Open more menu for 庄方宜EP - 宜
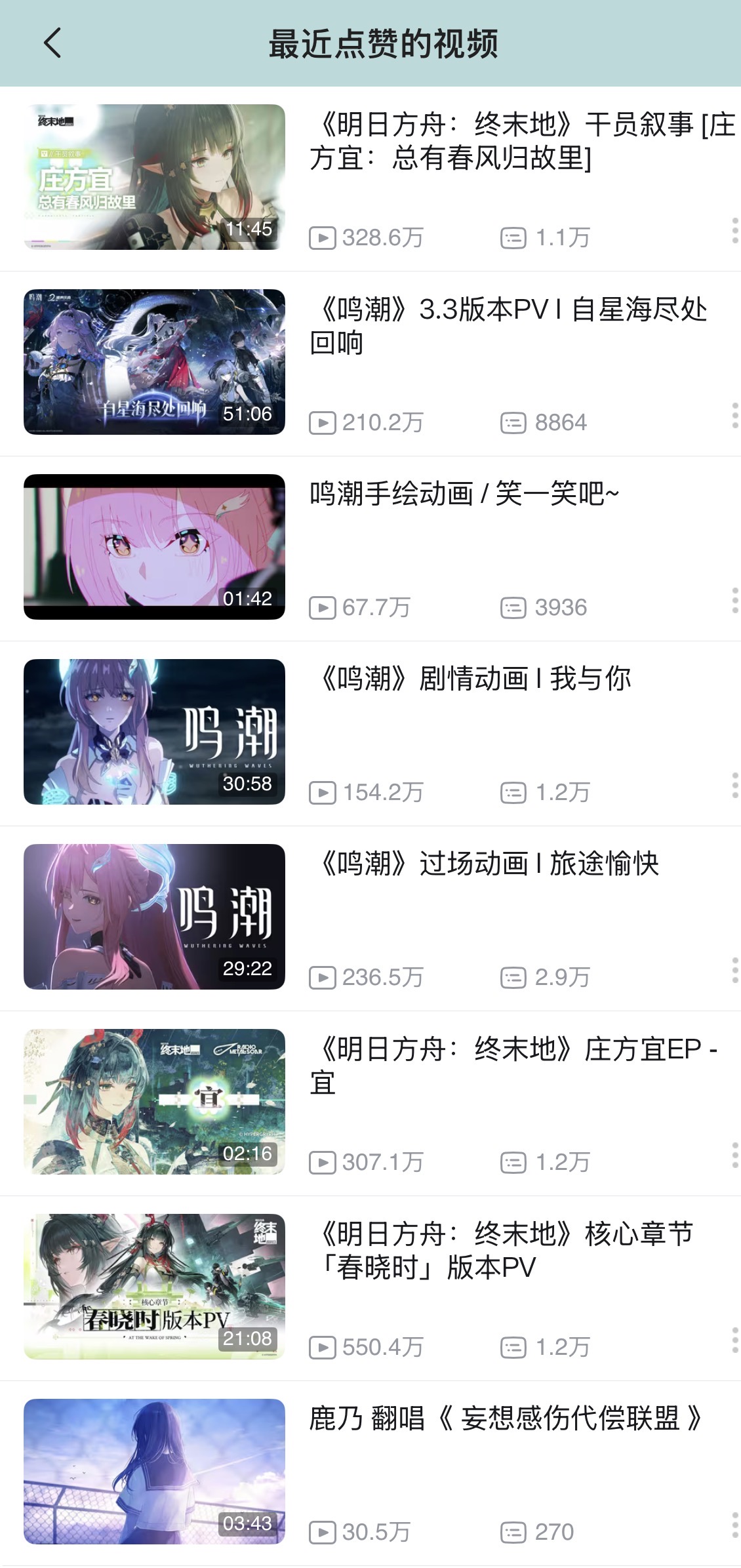Image resolution: width=741 pixels, height=1568 pixels. [x=734, y=1156]
